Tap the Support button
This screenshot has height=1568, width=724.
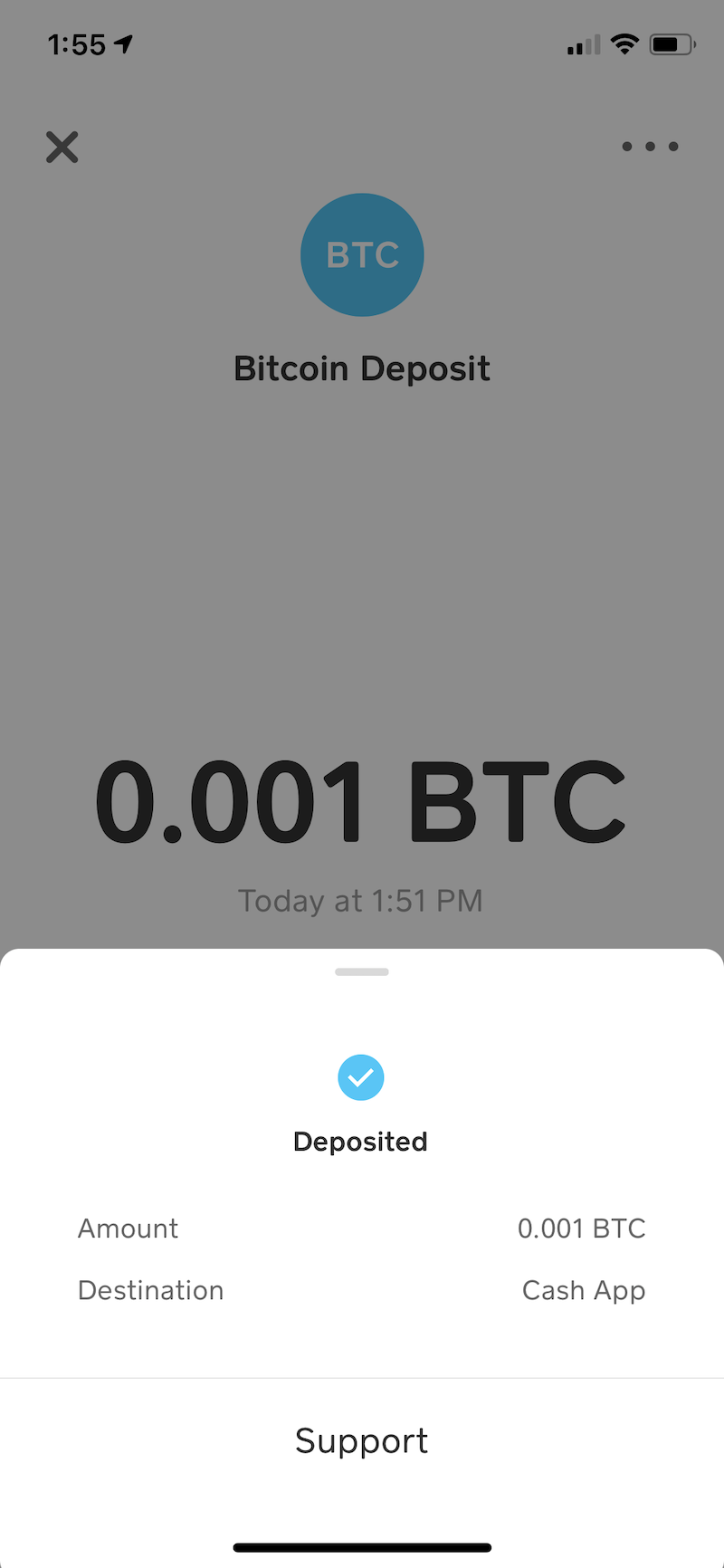tap(362, 1440)
